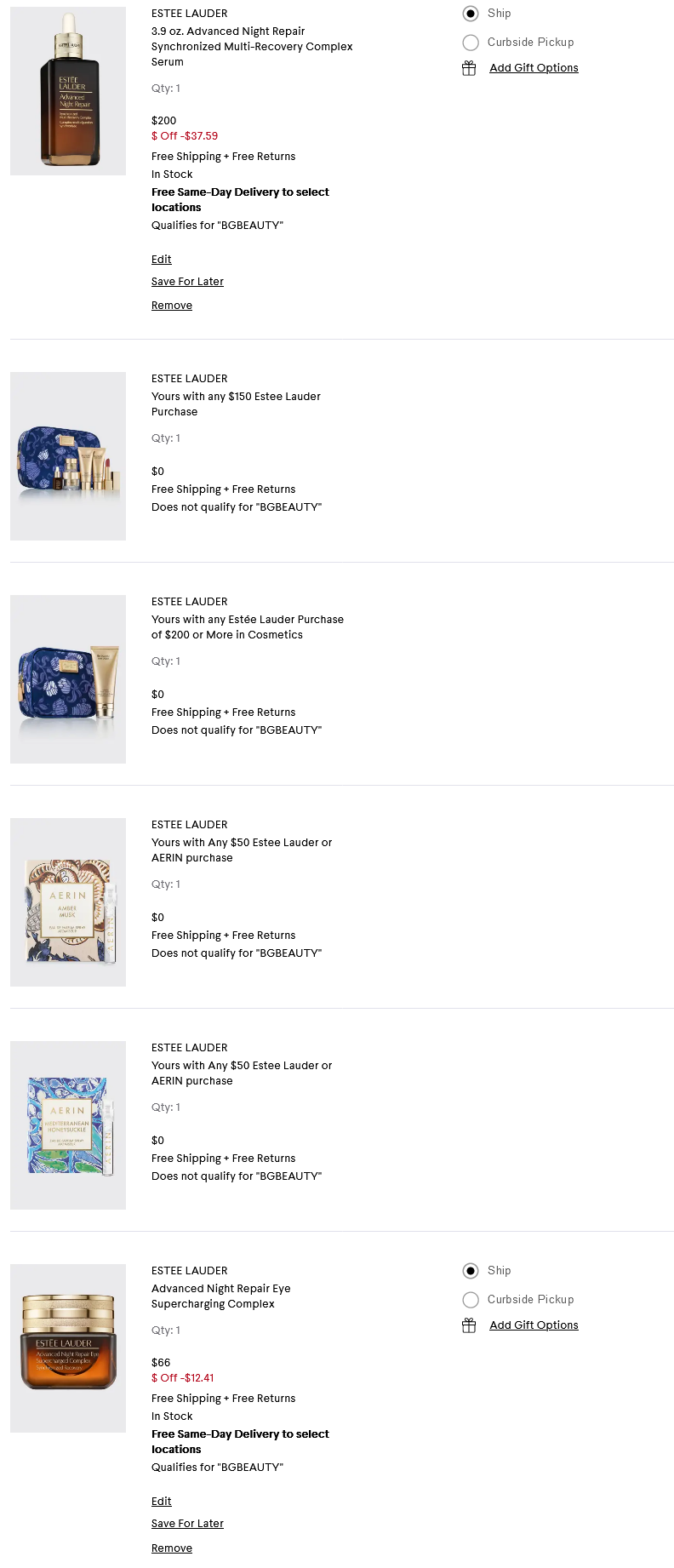Remove the Advanced Night Repair Serum from bag
This screenshot has width=674, height=1568.
(172, 306)
